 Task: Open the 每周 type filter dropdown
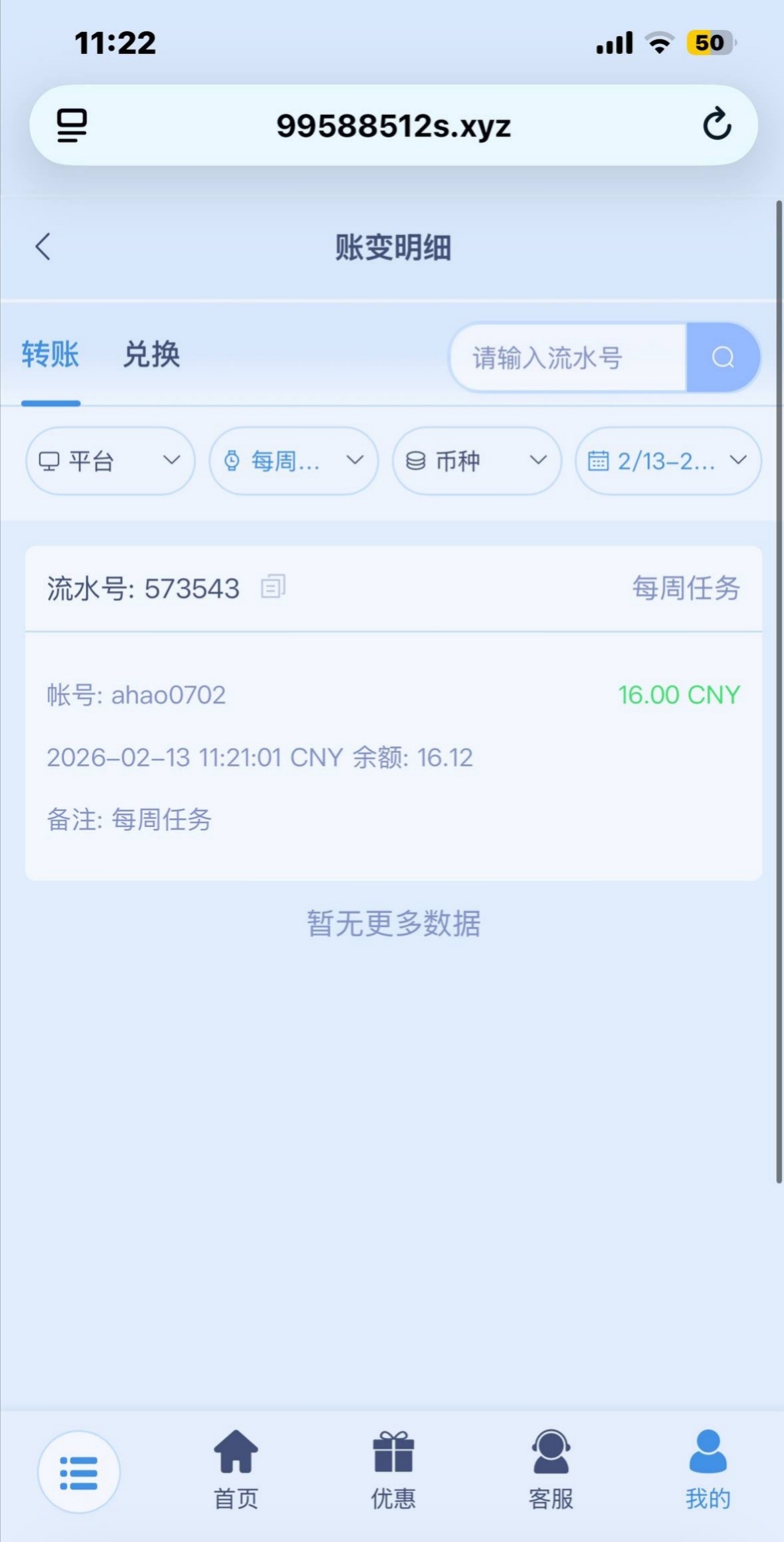click(293, 461)
